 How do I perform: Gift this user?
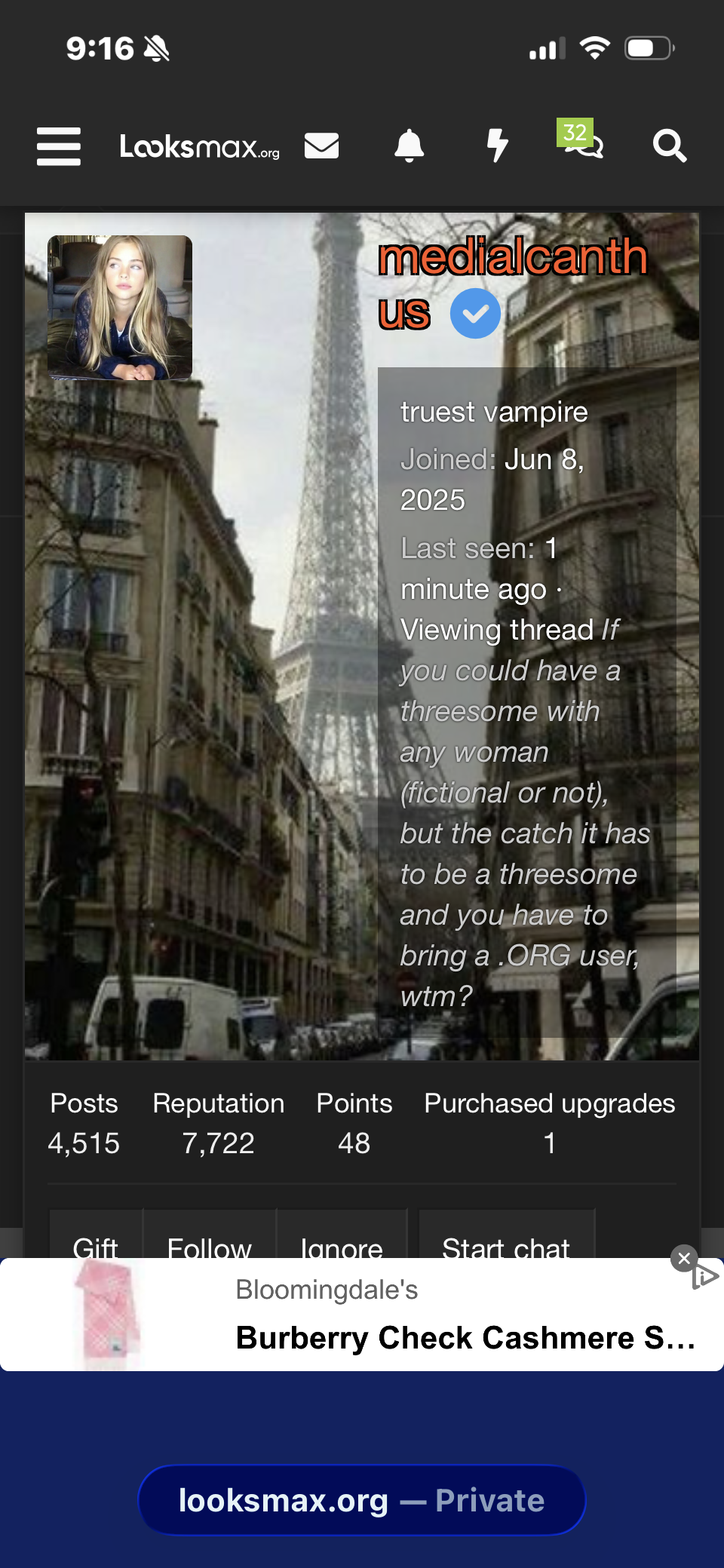click(x=96, y=1243)
